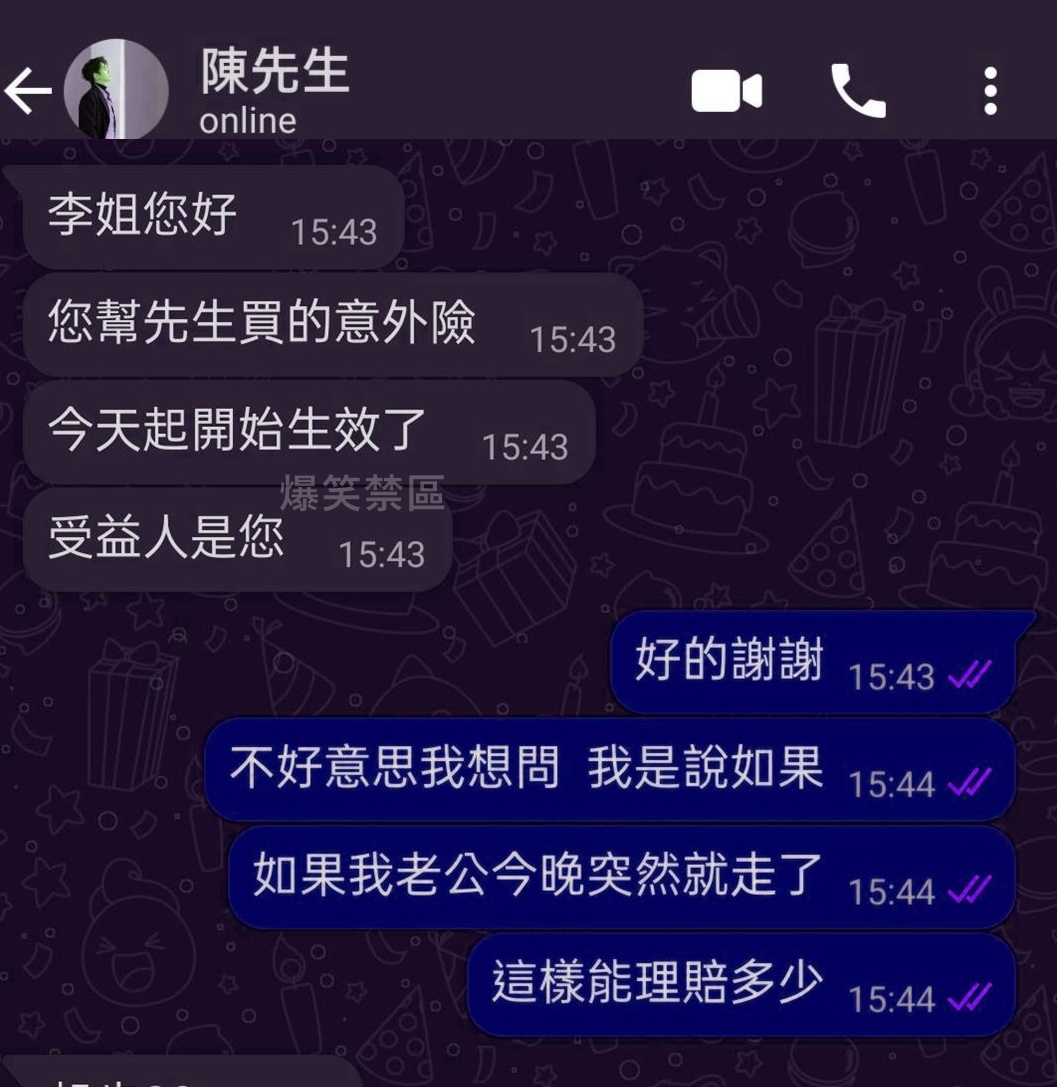Open the three-dot overflow menu
Screen dimensions: 1057x1087
pyautogui.click(x=989, y=92)
